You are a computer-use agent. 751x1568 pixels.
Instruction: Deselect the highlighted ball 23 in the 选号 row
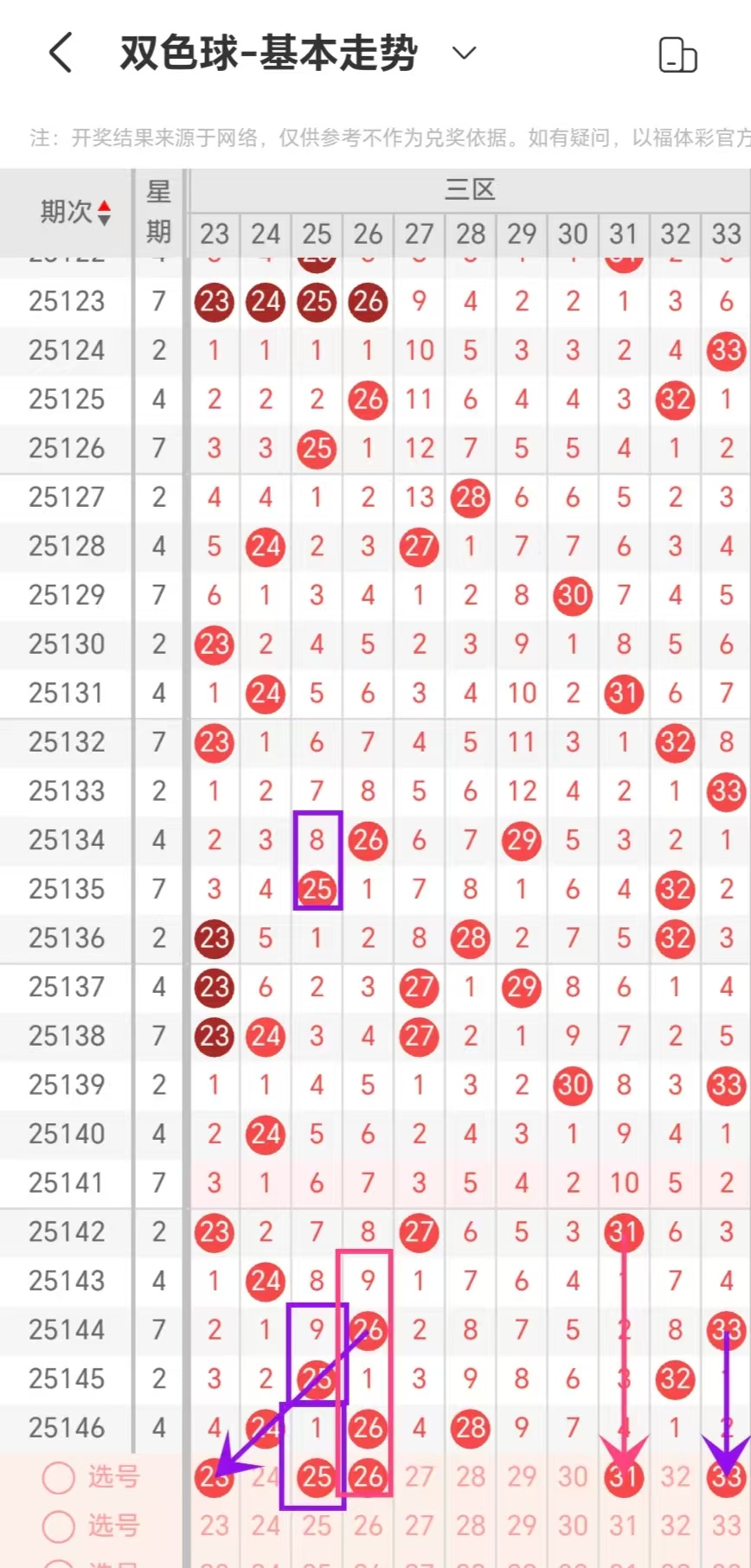[x=213, y=1478]
